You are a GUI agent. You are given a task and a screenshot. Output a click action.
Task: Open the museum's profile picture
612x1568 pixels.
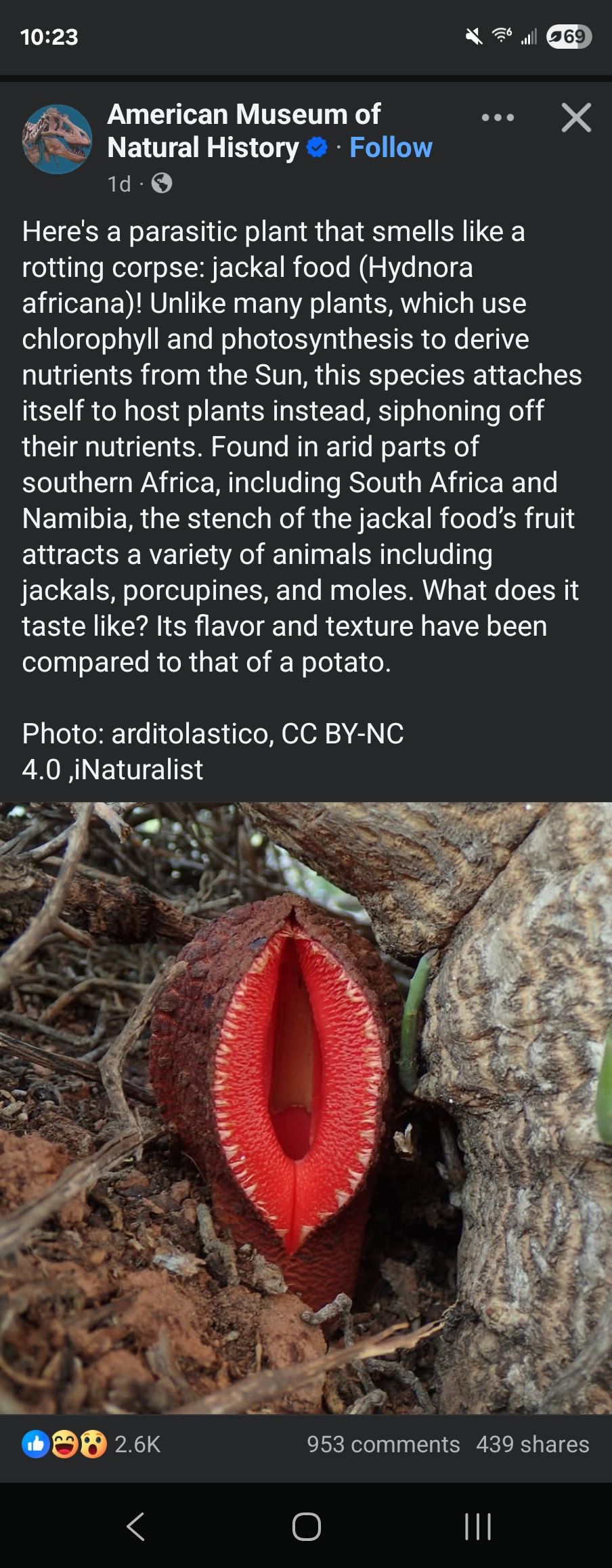click(x=58, y=139)
